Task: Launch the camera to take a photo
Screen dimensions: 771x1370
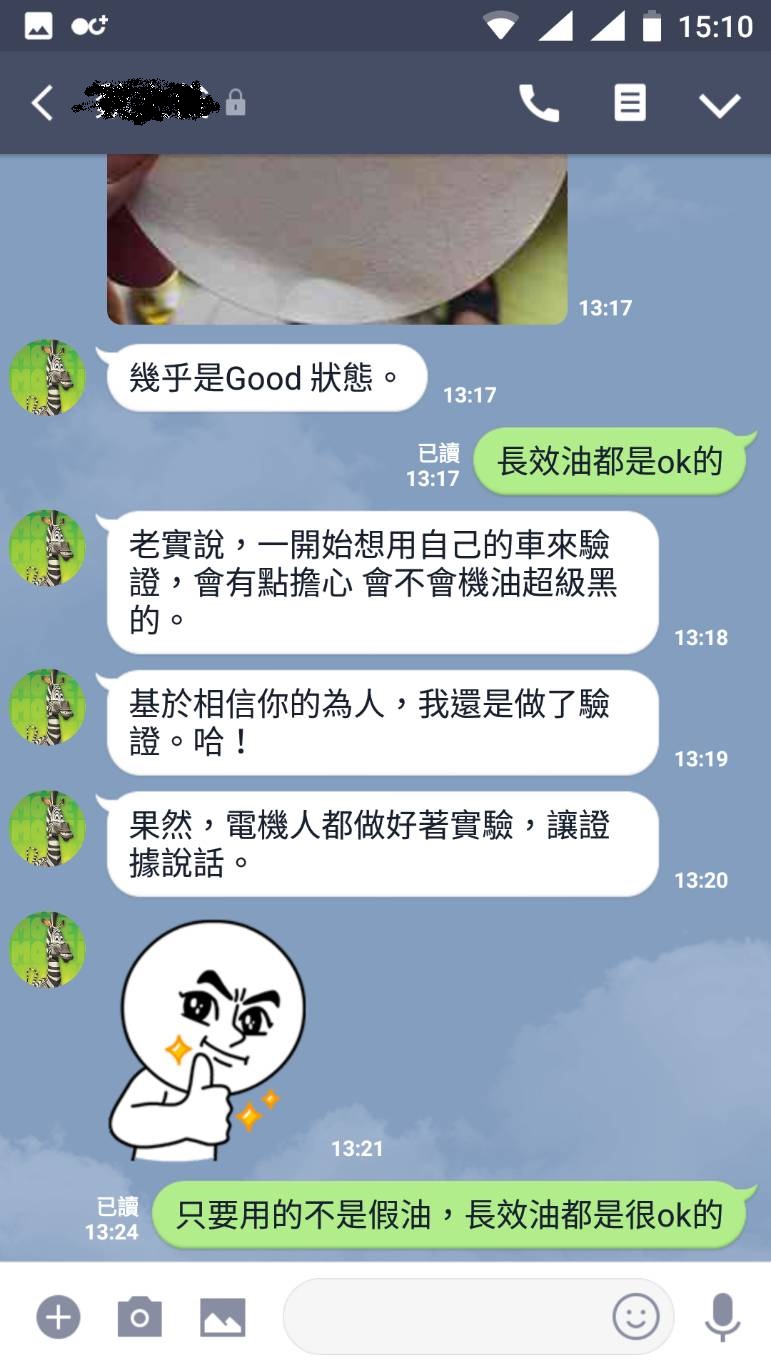Action: (139, 1316)
